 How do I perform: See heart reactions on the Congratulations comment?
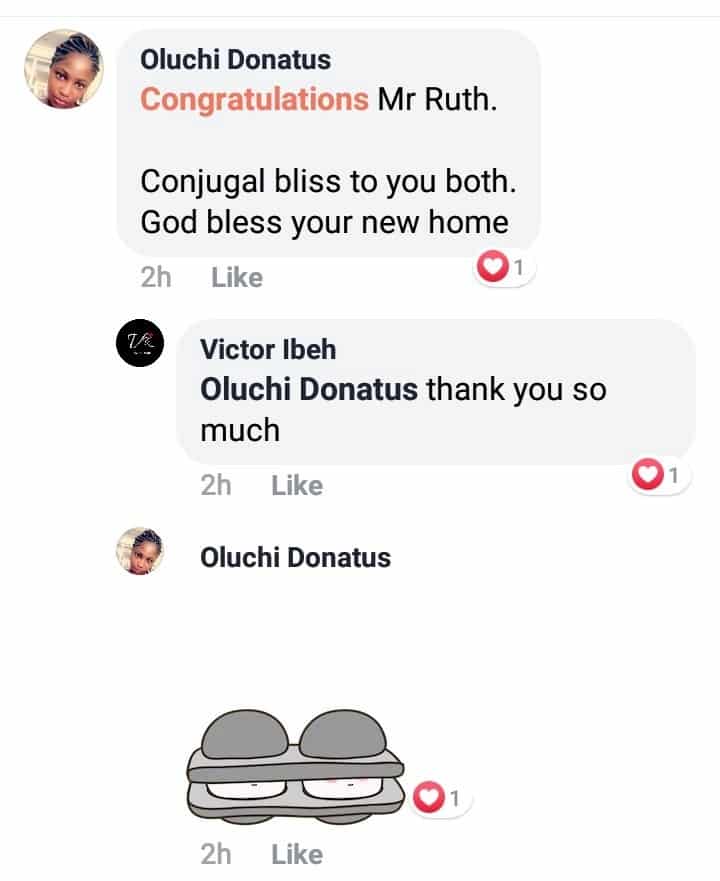(505, 268)
